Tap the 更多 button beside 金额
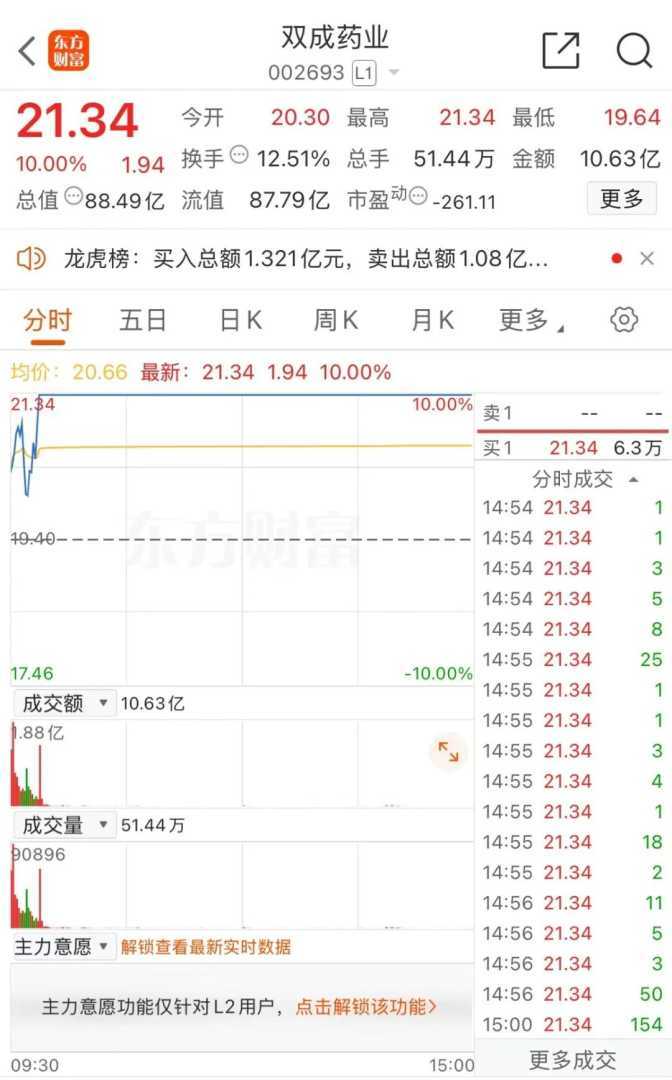Screen dimensions: 672x1080 (x=621, y=199)
